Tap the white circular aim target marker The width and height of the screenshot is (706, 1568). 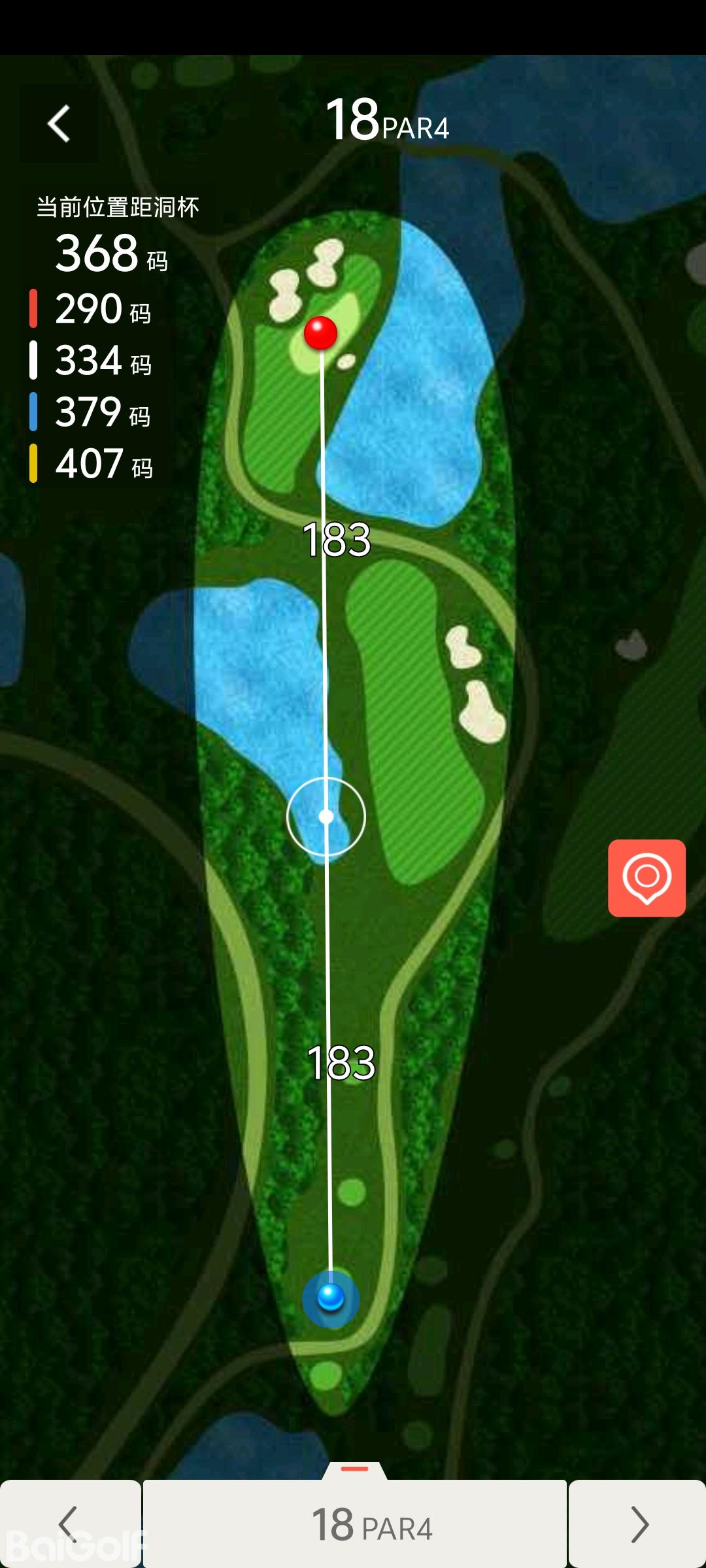(x=326, y=816)
